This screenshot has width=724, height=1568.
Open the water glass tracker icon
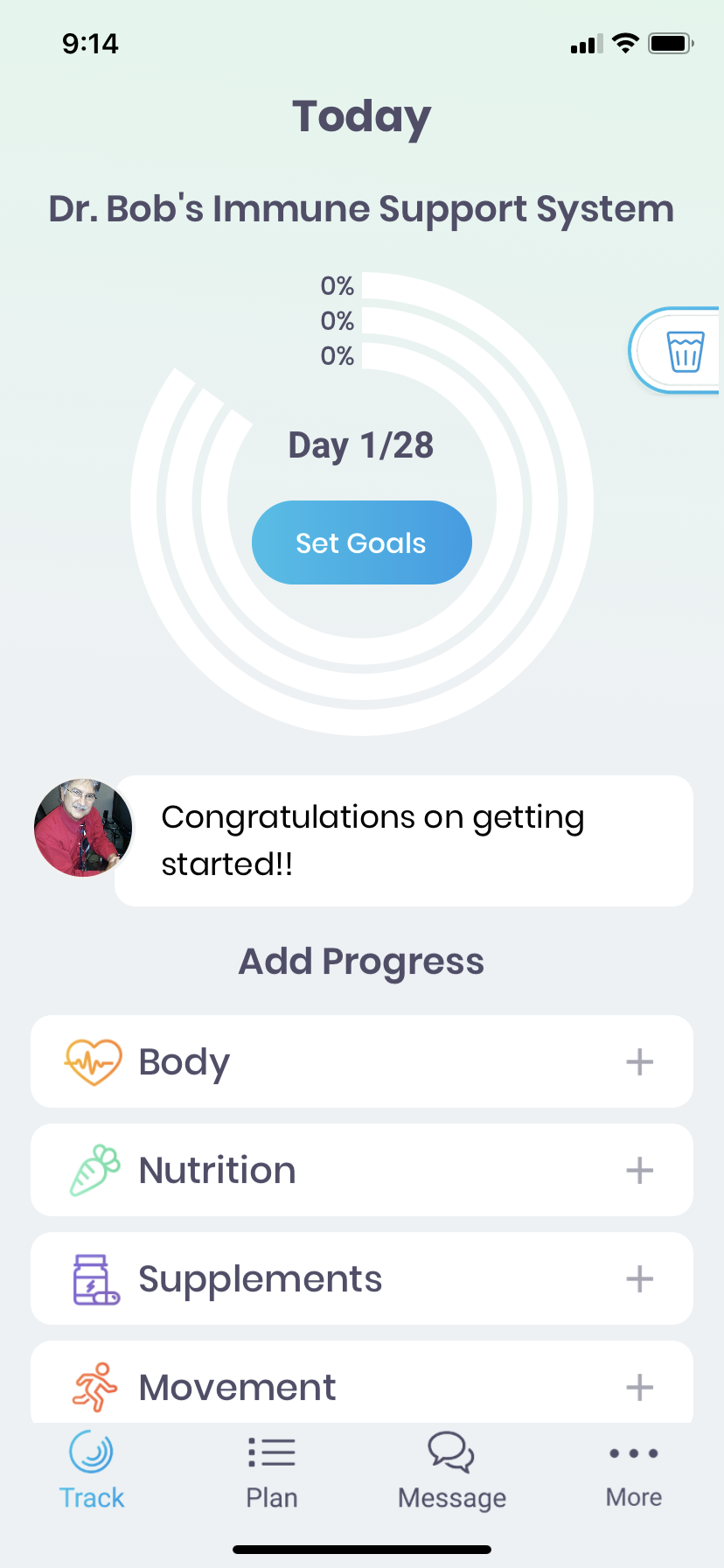[x=685, y=351]
